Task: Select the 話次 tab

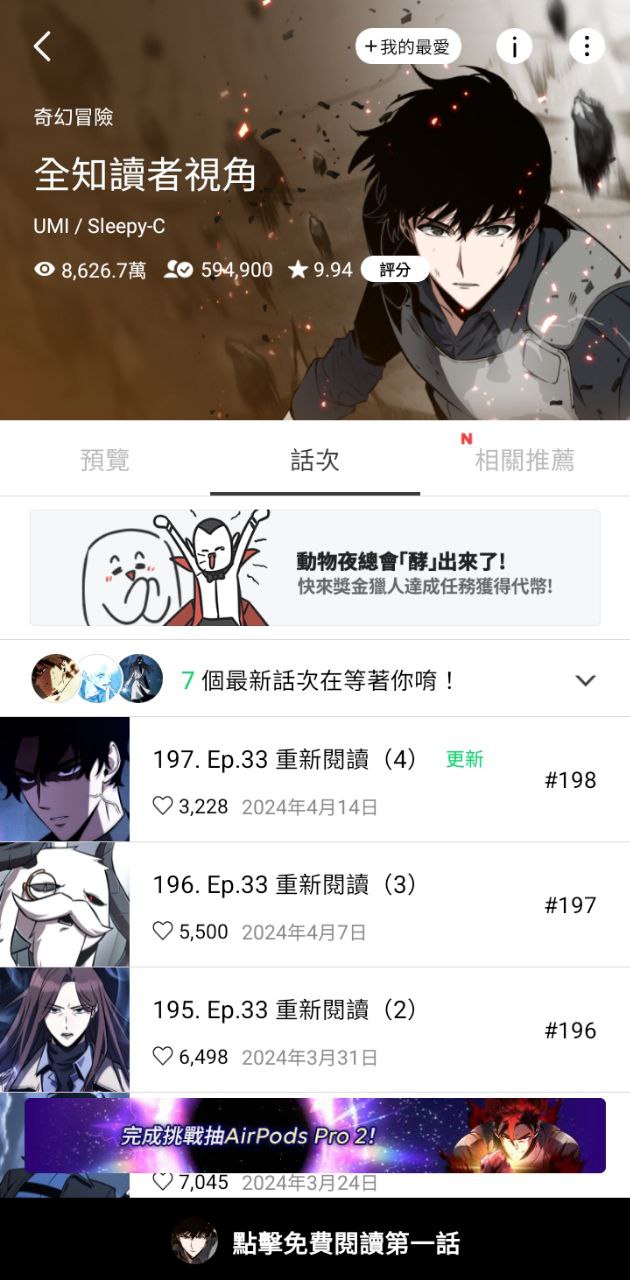Action: pos(315,460)
